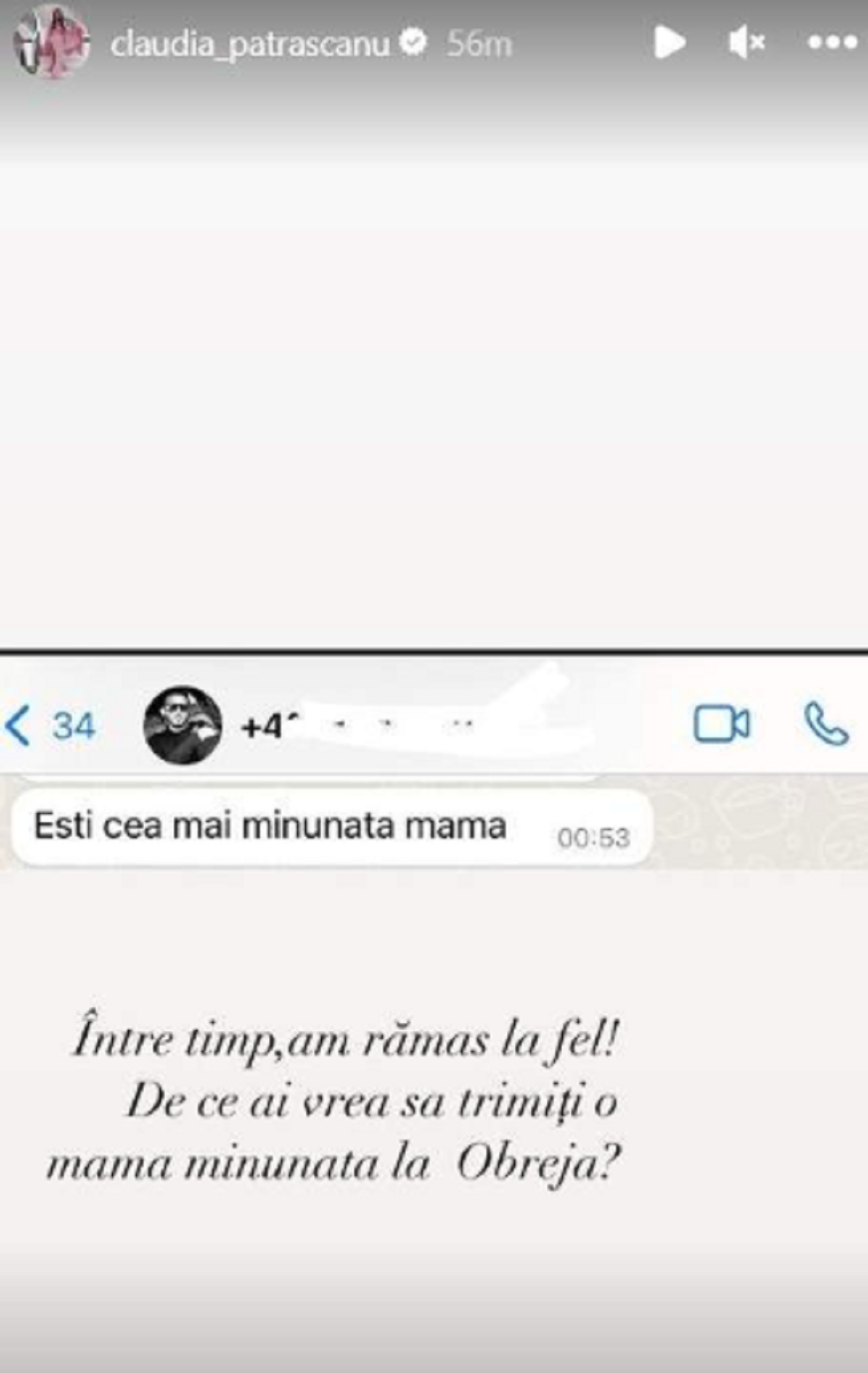
Task: Open claudia_patrascanu's profile picture
Action: [x=51, y=43]
